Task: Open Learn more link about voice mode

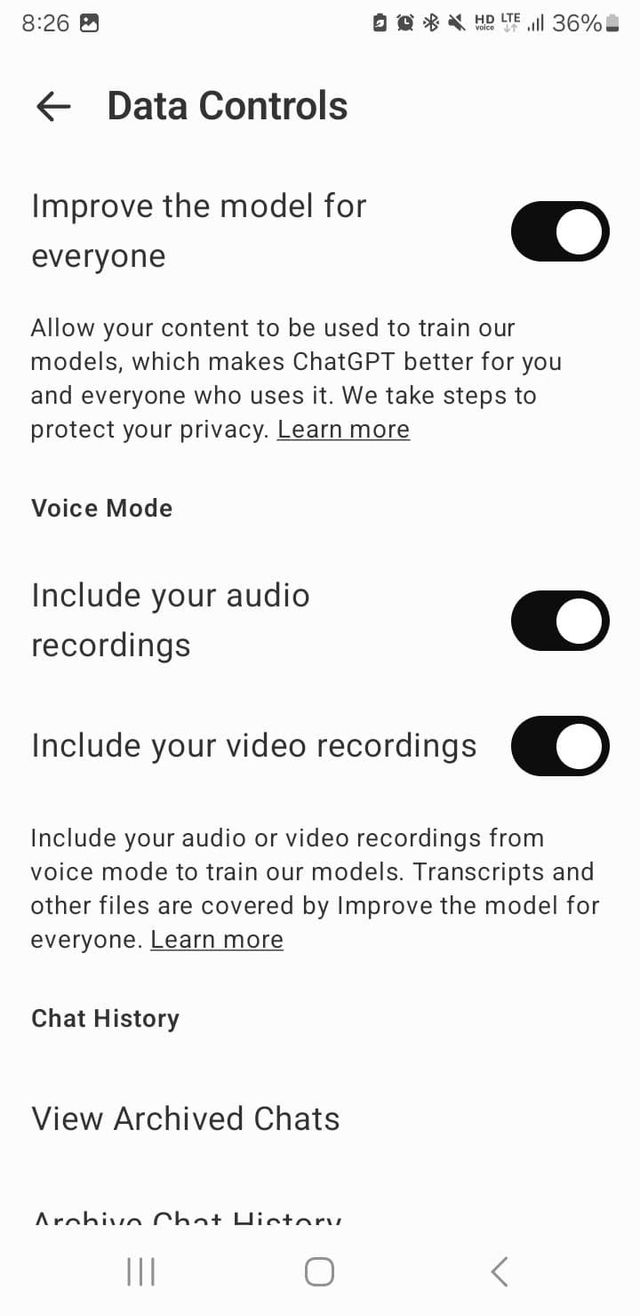Action: (216, 939)
